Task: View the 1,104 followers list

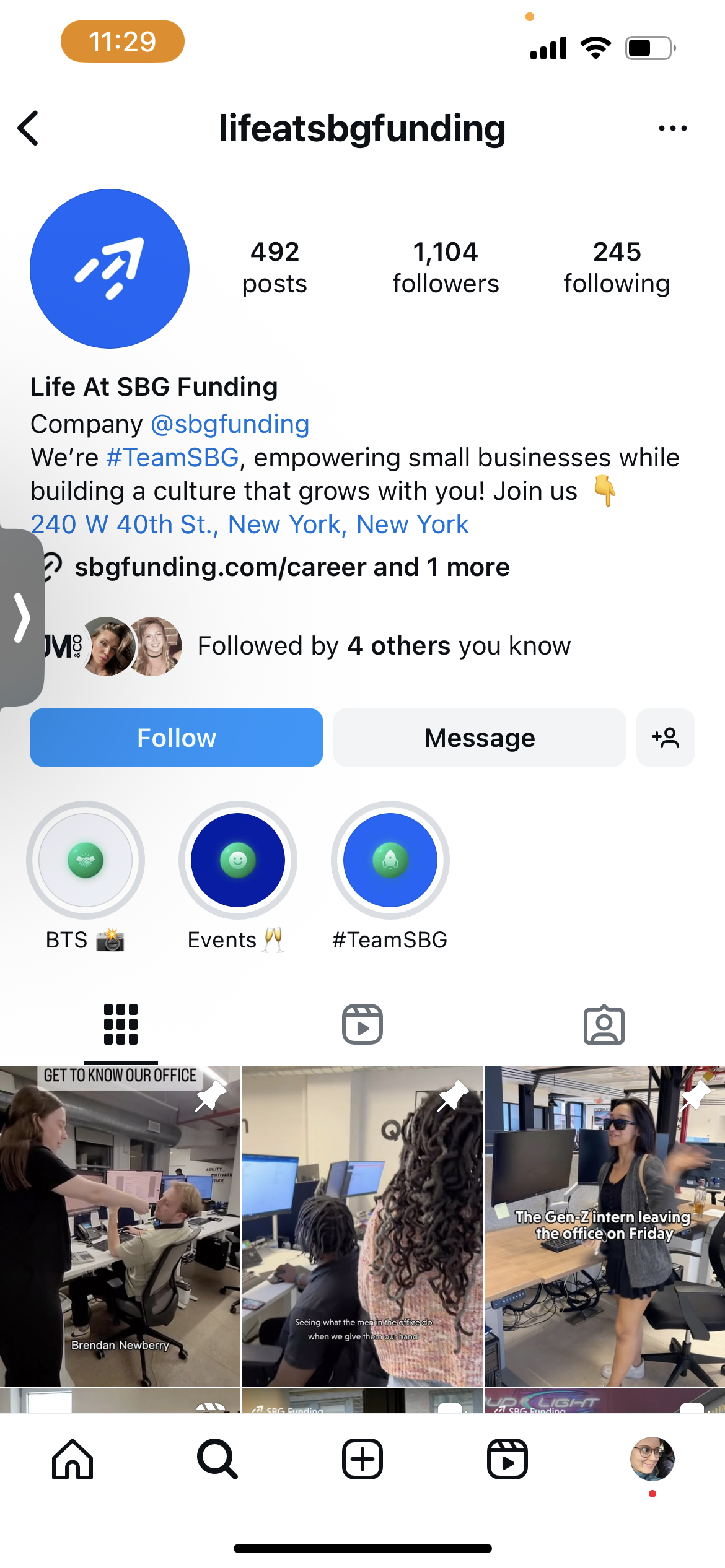Action: pyautogui.click(x=445, y=268)
